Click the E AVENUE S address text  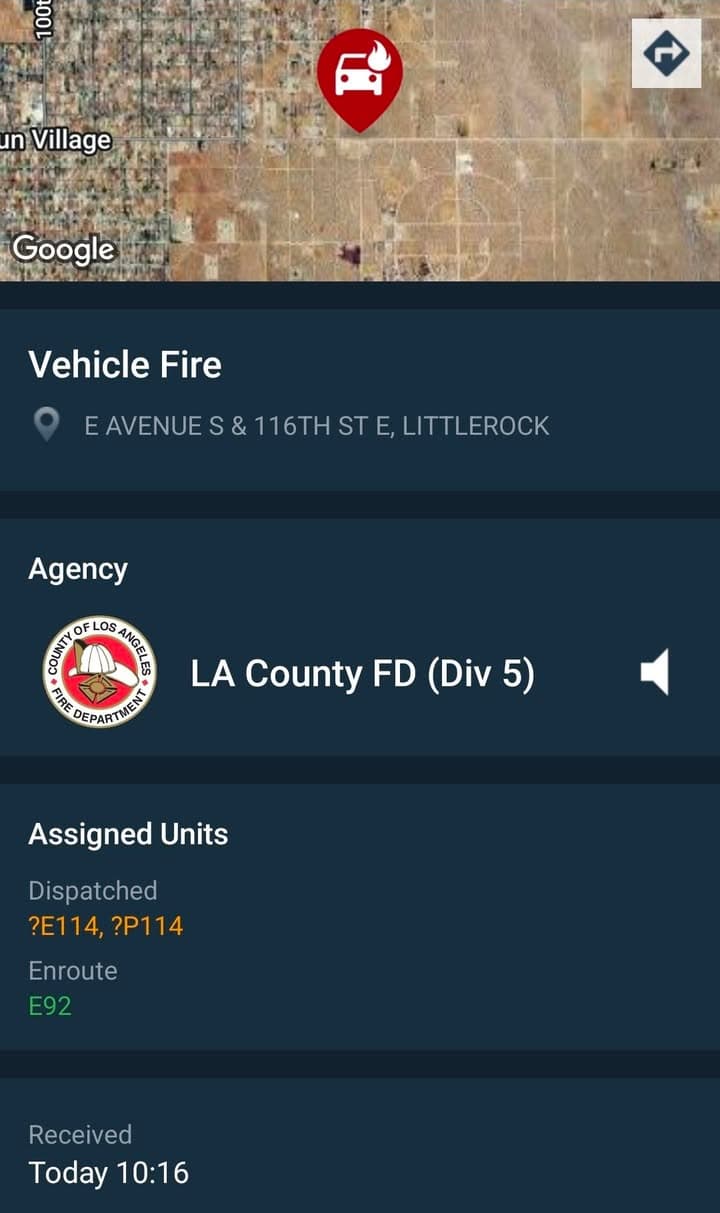[x=316, y=425]
